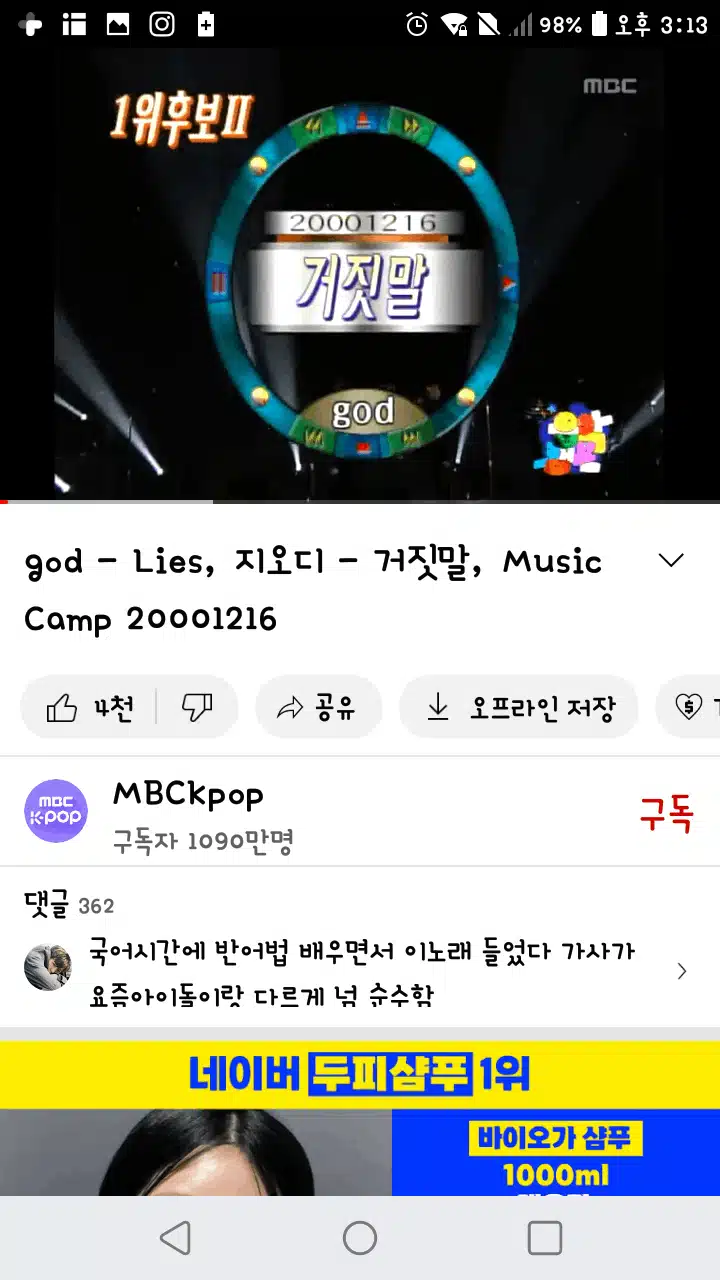Screen dimensions: 720x1280
Task: Expand the video description chevron
Action: coord(671,560)
